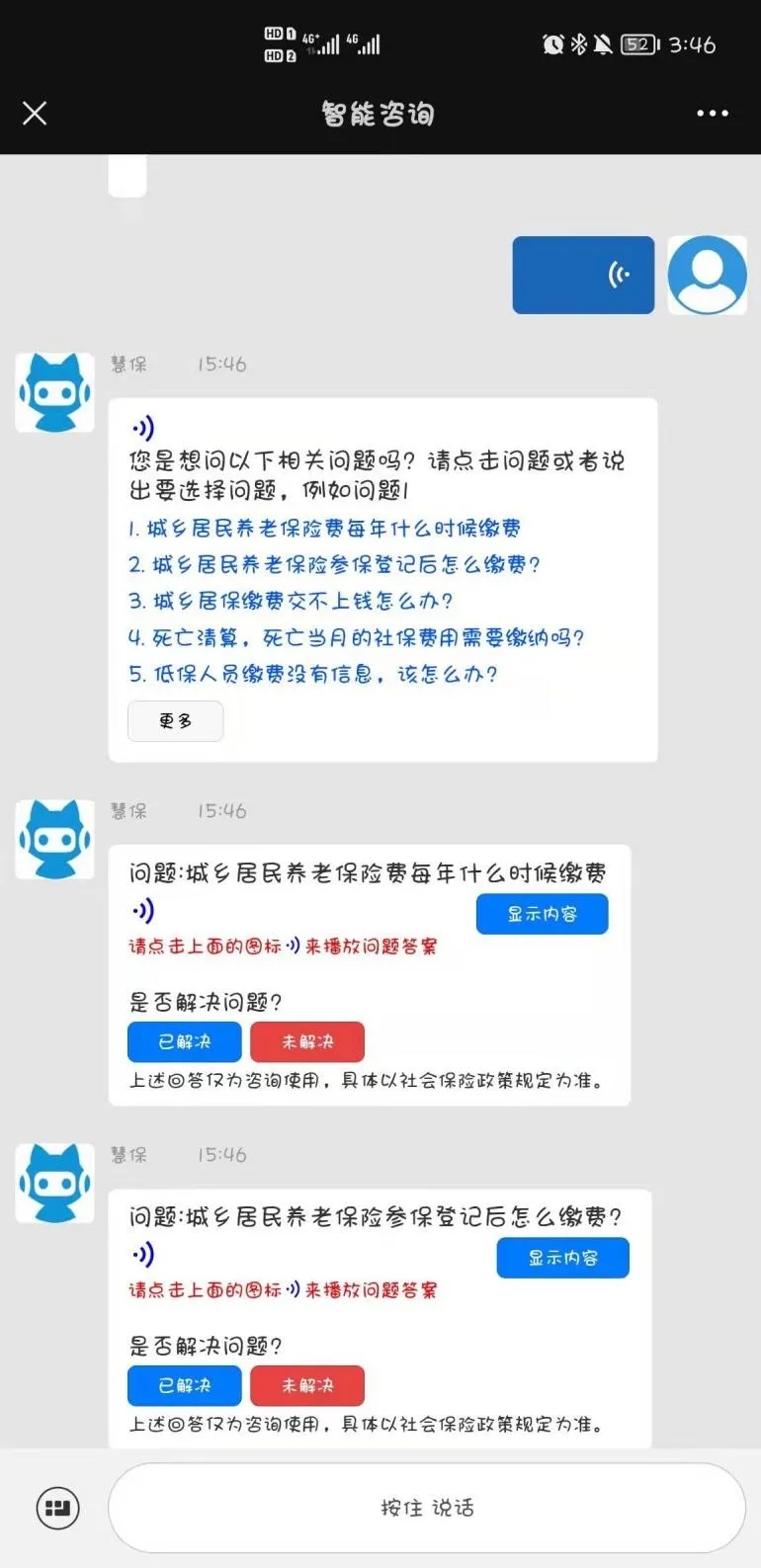Open question 4 about 死亡清算

356,637
